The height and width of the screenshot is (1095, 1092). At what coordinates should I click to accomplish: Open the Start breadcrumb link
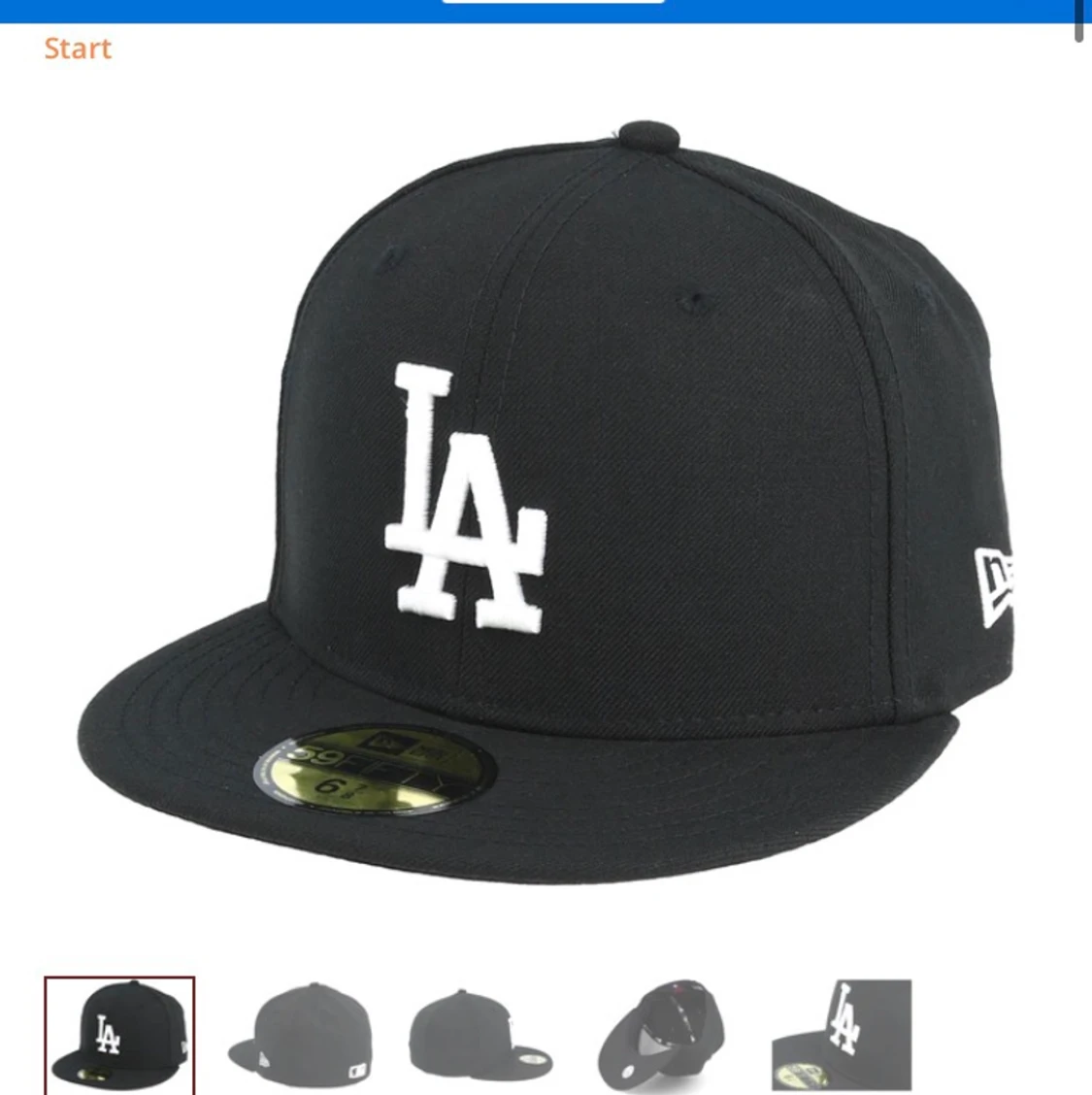tap(78, 49)
